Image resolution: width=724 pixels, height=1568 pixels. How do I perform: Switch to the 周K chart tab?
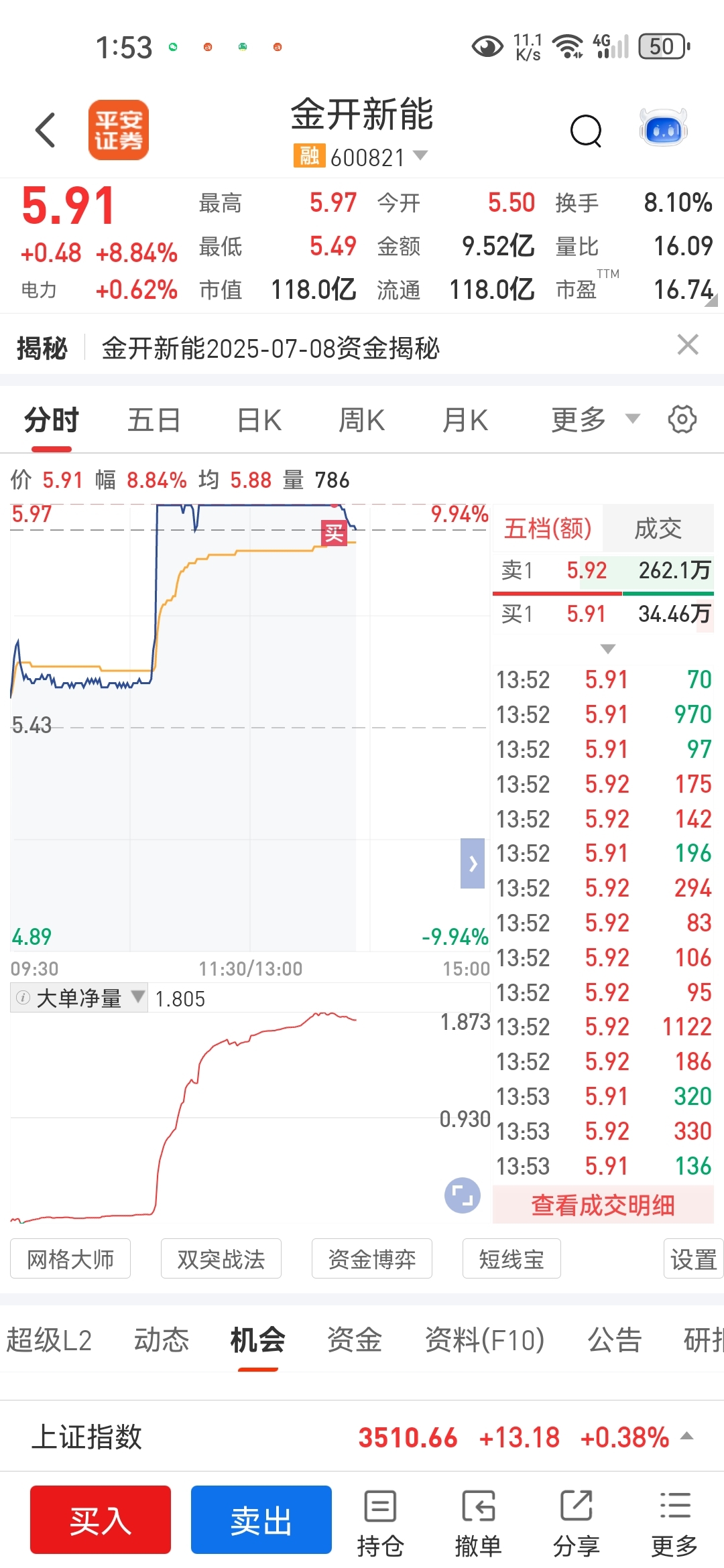(362, 420)
